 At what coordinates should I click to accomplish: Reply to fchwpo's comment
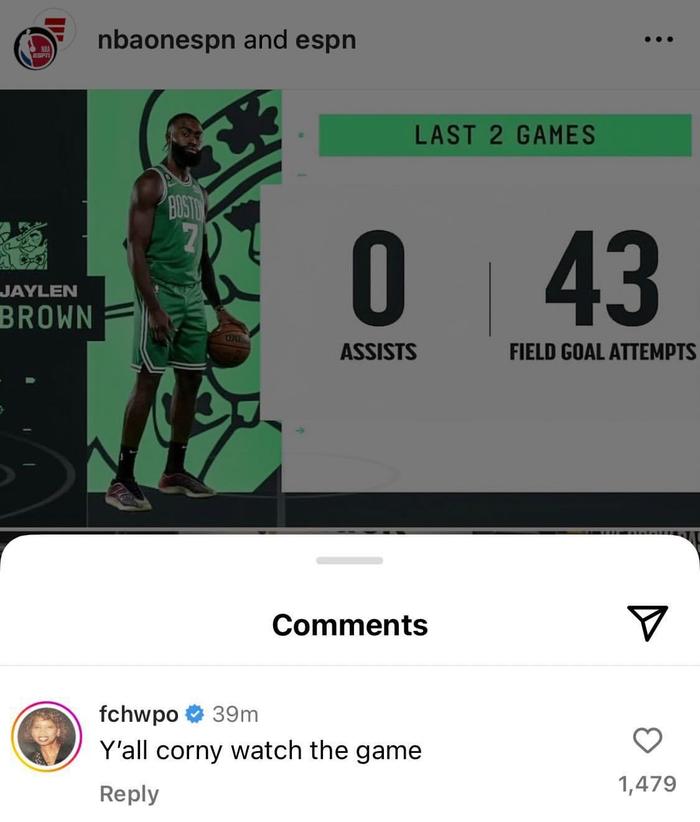(x=128, y=793)
